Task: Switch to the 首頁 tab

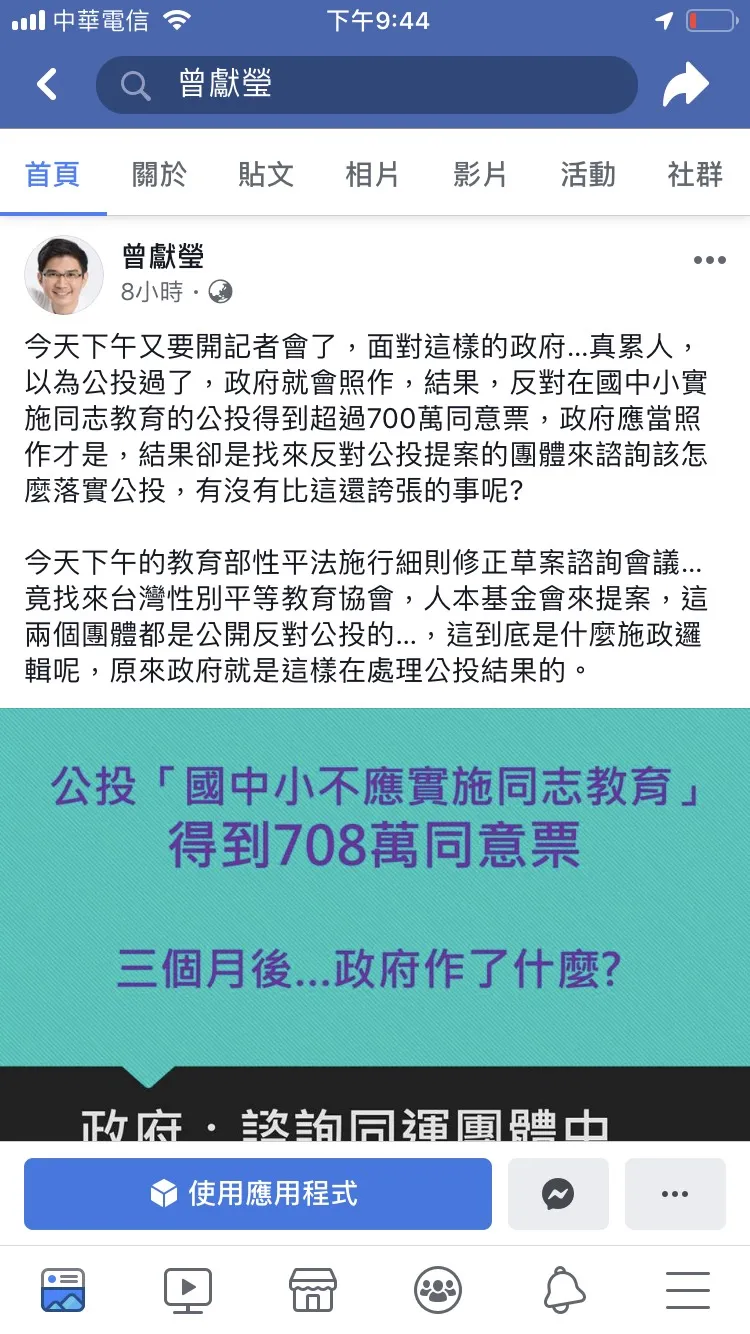Action: [52, 175]
